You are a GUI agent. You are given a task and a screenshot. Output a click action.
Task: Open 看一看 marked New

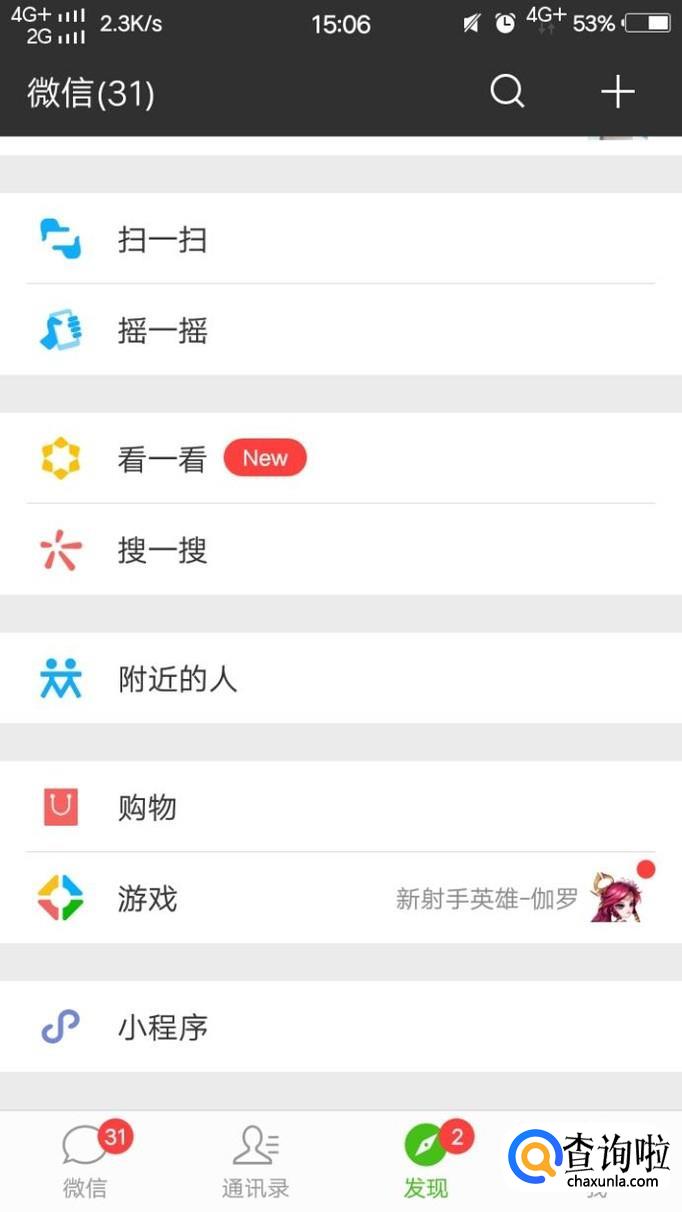341,459
